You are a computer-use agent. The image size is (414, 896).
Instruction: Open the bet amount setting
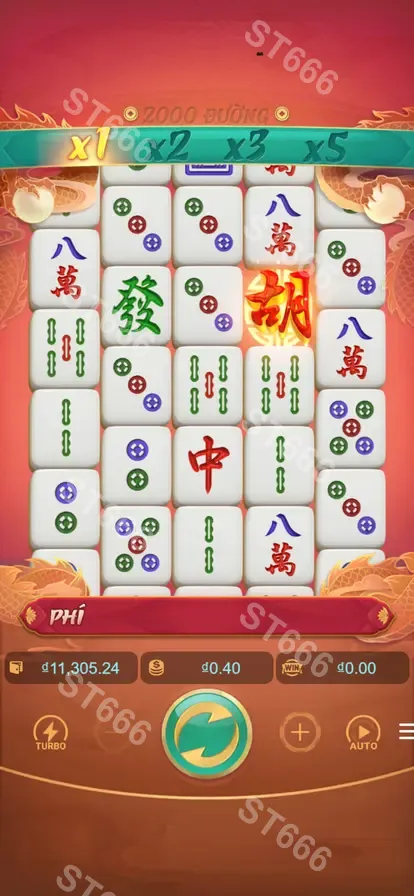click(x=206, y=668)
